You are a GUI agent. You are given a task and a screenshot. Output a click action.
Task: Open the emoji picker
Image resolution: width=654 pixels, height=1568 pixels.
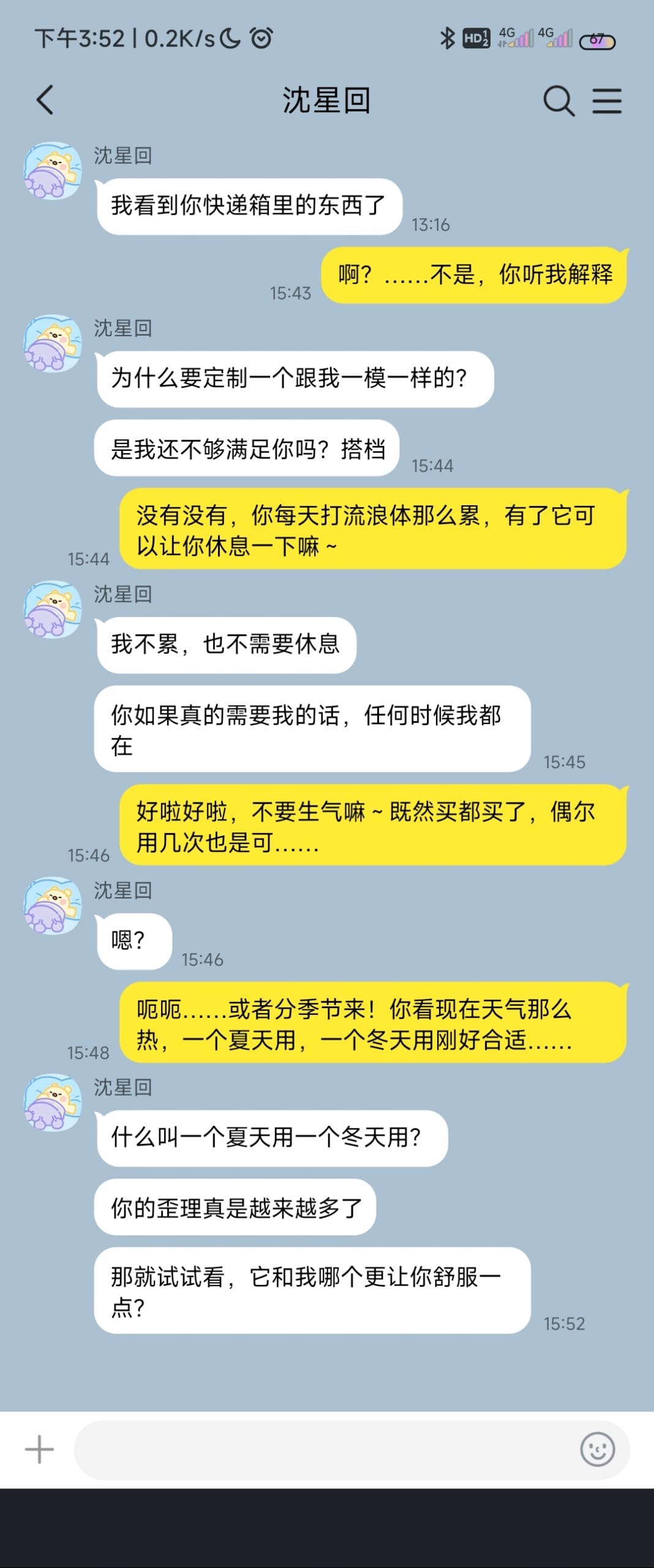[x=597, y=1449]
